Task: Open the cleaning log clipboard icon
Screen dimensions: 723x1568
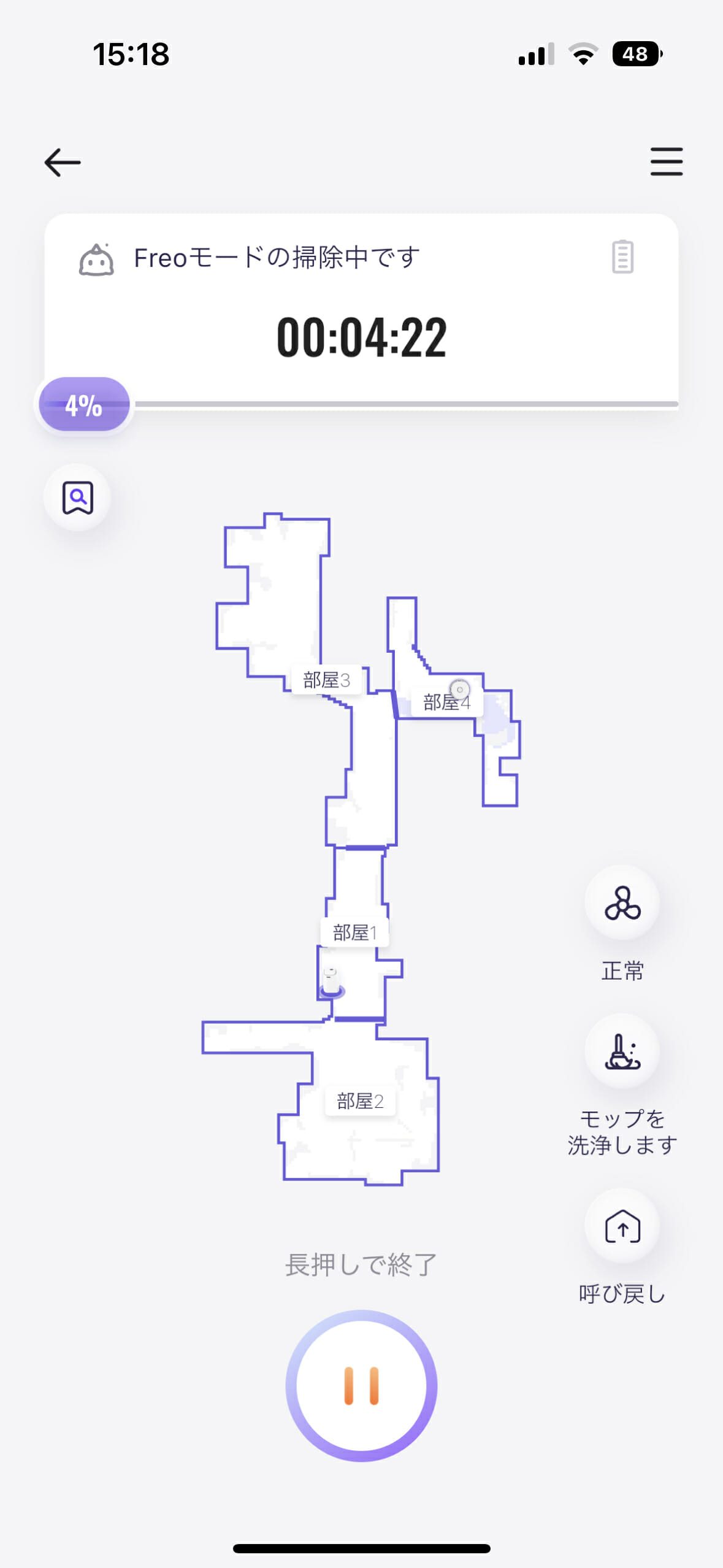Action: point(622,257)
